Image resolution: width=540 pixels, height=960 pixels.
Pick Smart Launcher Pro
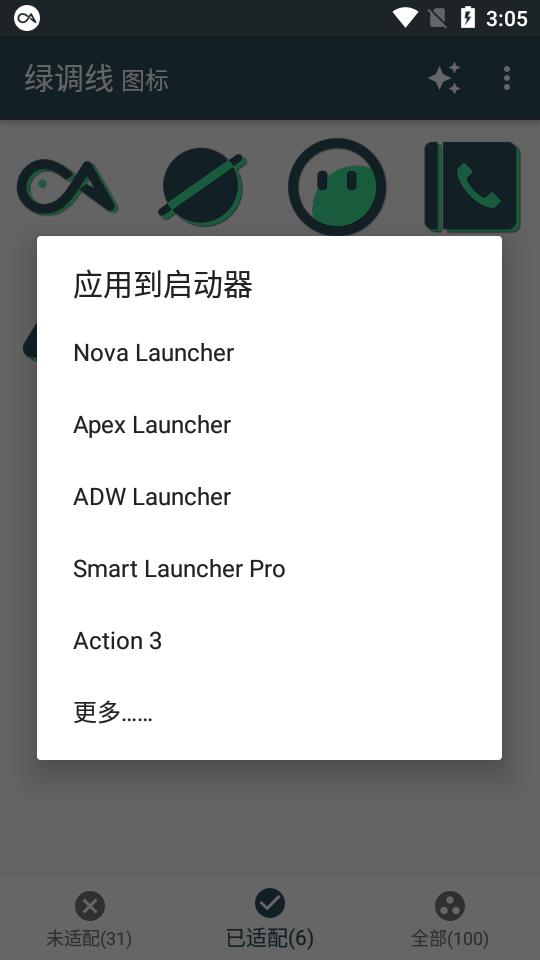(x=269, y=569)
